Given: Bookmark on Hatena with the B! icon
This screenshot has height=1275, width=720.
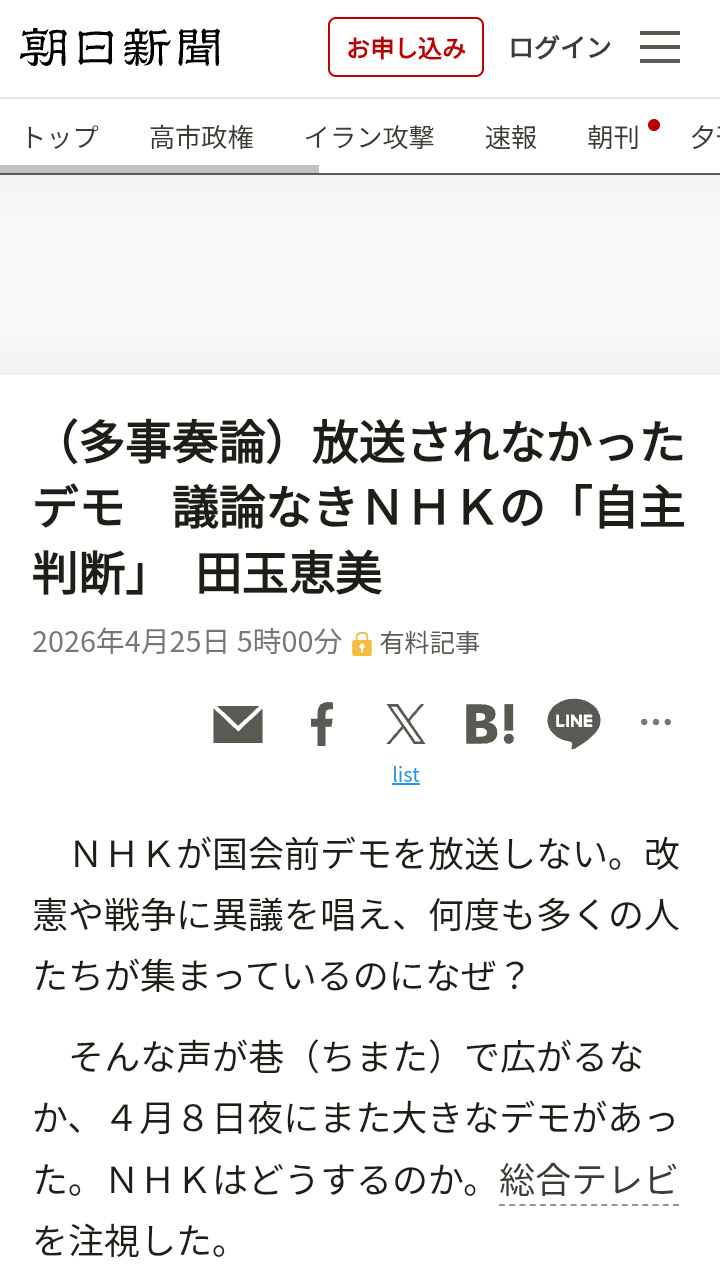Looking at the screenshot, I should (490, 724).
